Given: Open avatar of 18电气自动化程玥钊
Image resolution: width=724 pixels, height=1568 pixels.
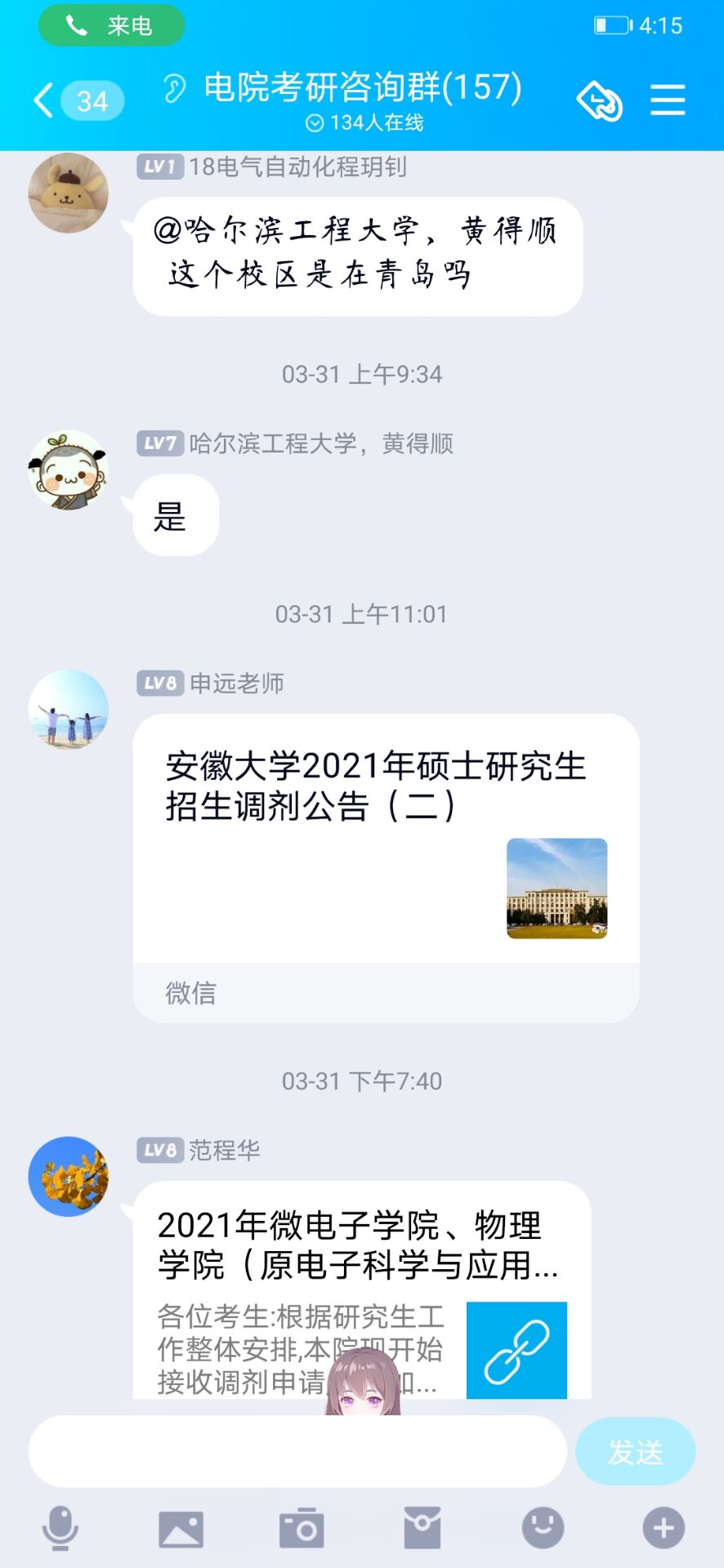Looking at the screenshot, I should coord(69,193).
